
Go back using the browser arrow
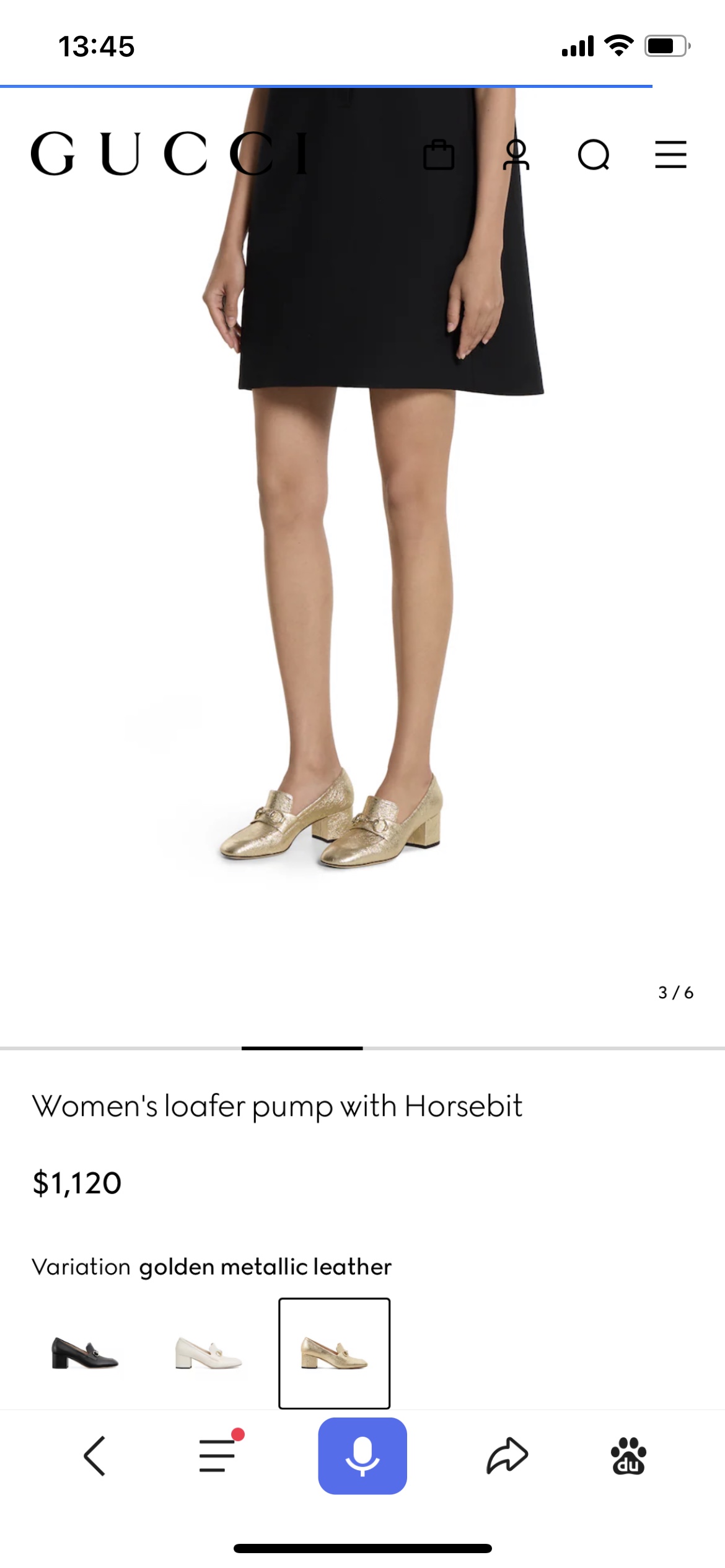(x=95, y=1456)
